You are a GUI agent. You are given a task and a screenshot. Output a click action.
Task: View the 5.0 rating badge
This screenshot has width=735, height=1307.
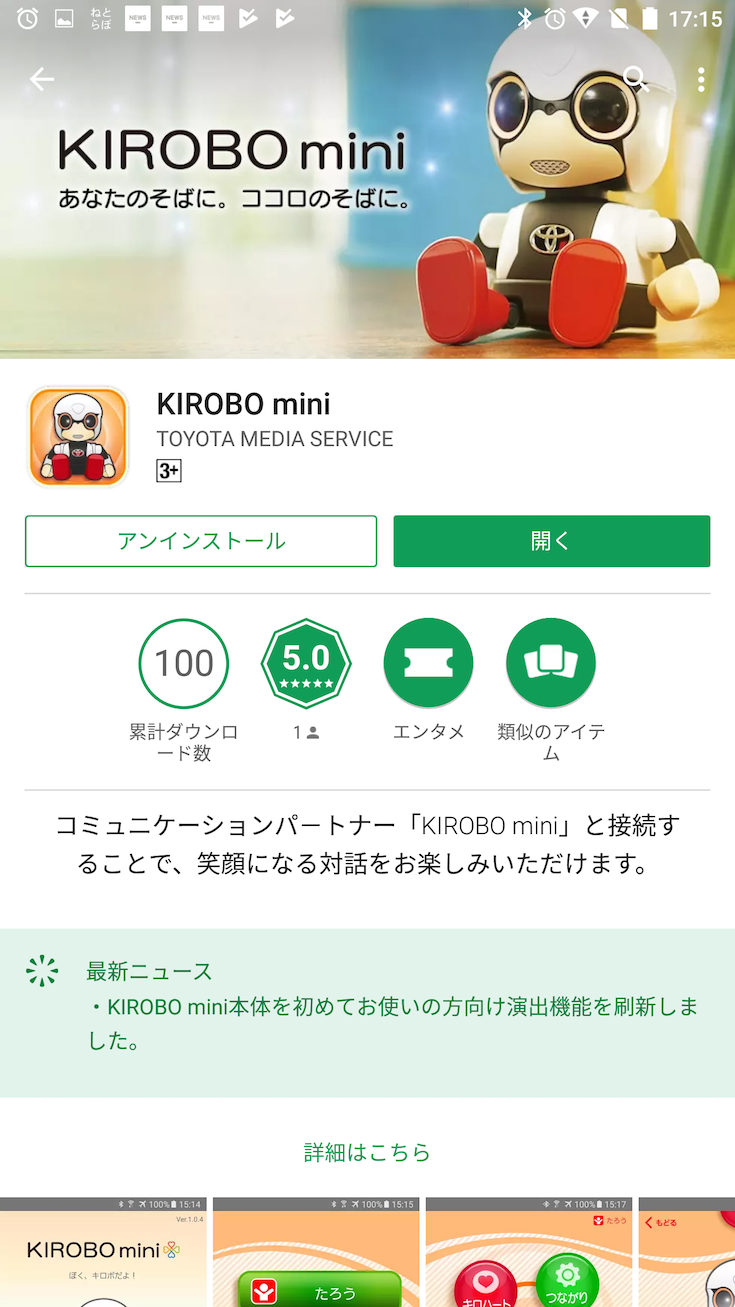[306, 663]
